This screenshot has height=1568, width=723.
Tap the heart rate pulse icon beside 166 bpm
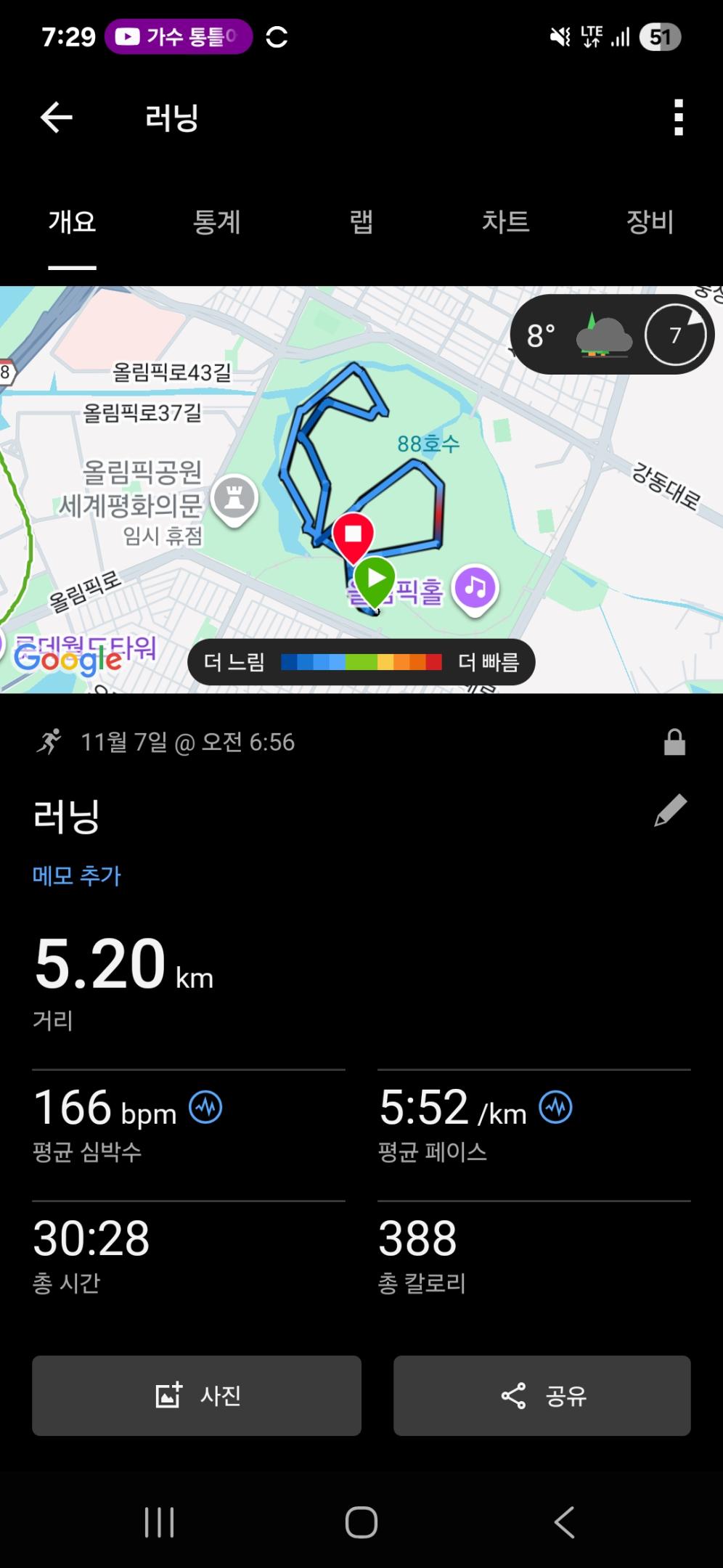(x=206, y=1107)
